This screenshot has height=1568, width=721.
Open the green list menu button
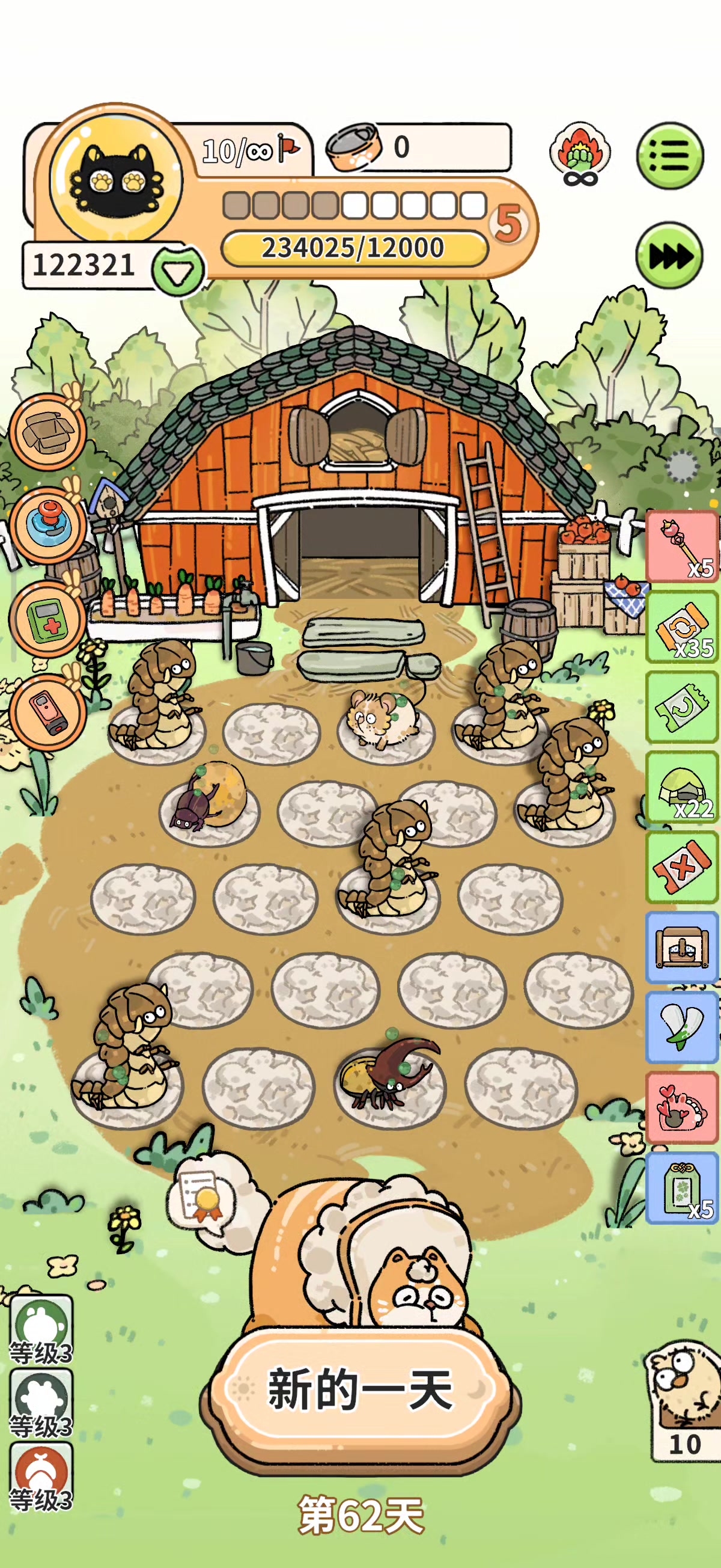pyautogui.click(x=670, y=156)
